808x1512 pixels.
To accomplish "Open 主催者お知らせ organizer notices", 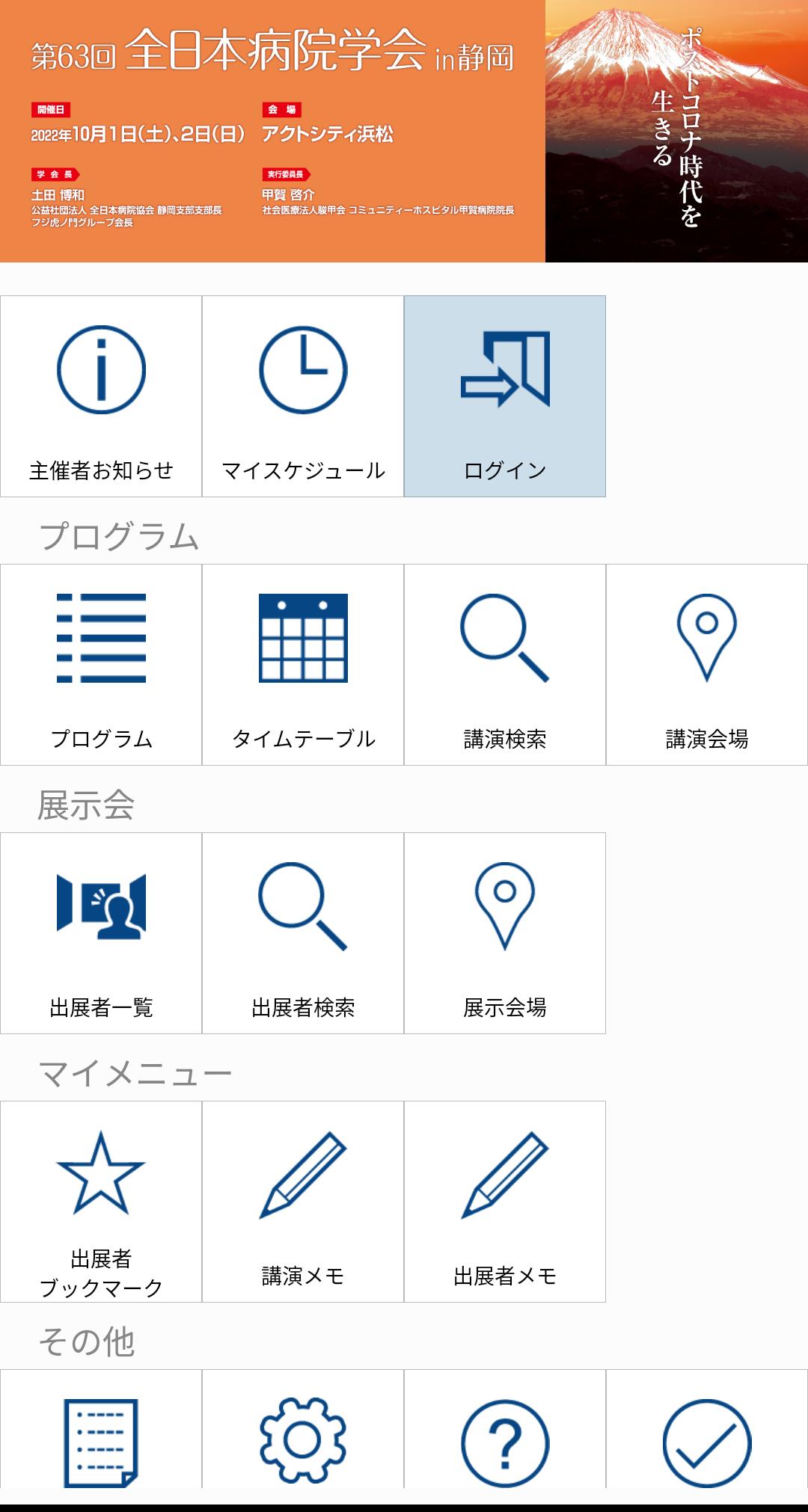I will [101, 396].
